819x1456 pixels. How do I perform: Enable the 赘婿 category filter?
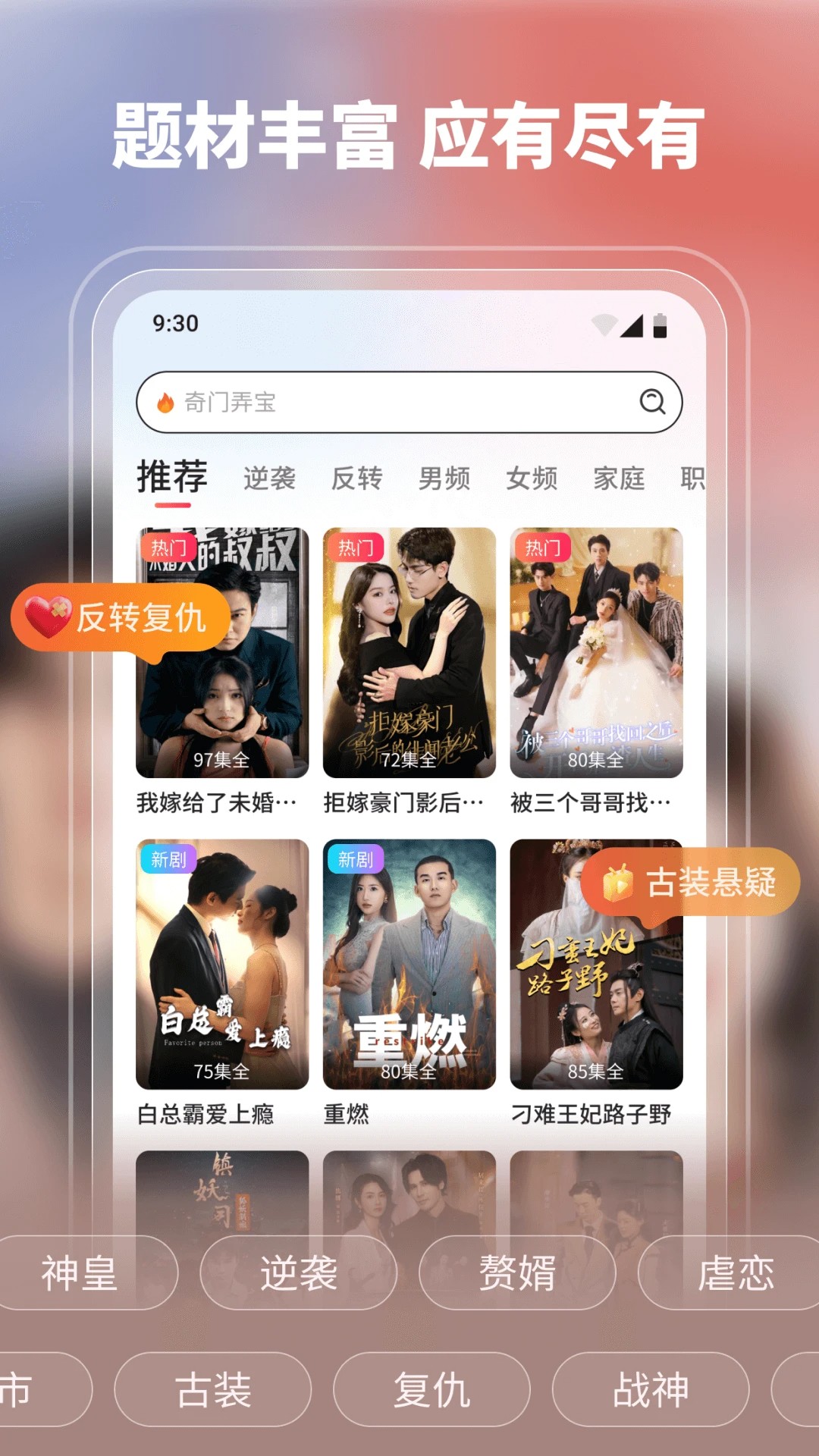518,1273
